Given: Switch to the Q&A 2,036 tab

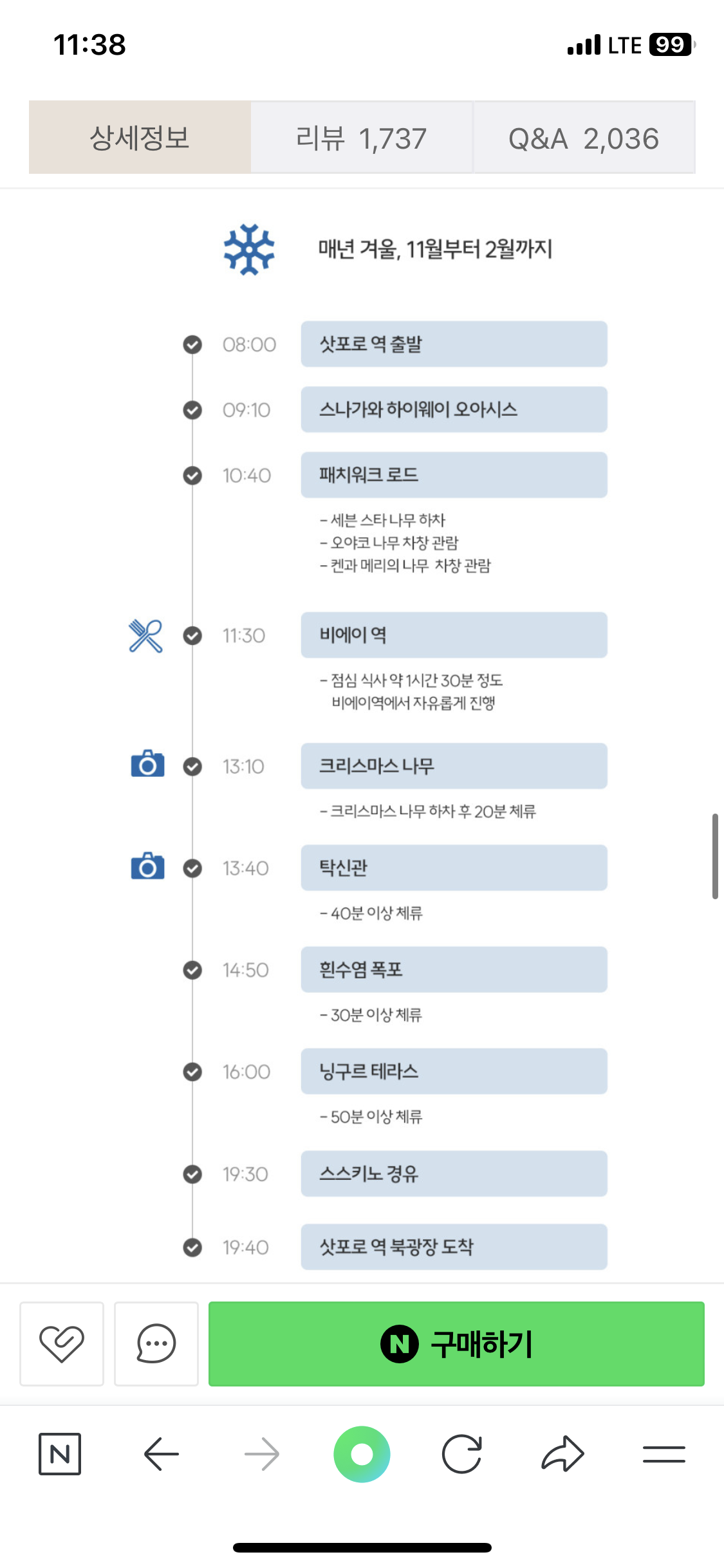Looking at the screenshot, I should (584, 138).
